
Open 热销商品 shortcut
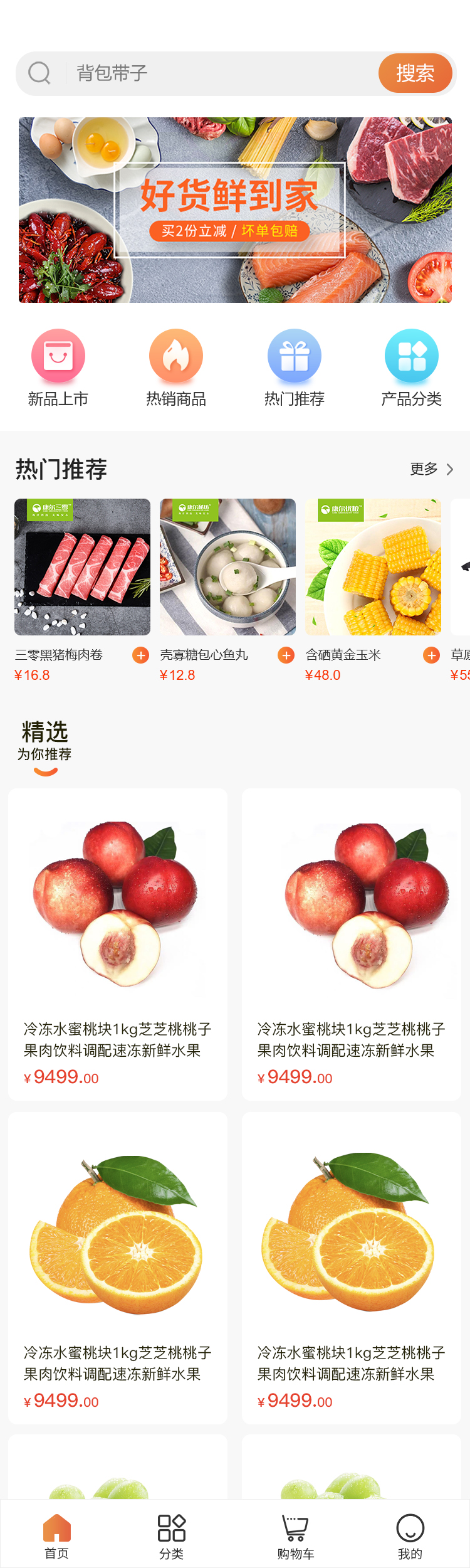[x=176, y=368]
